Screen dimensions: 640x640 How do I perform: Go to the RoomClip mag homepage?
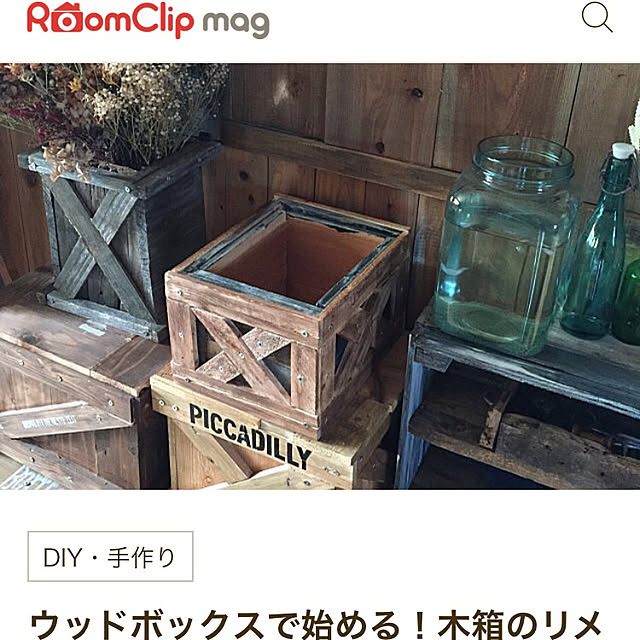pos(148,19)
